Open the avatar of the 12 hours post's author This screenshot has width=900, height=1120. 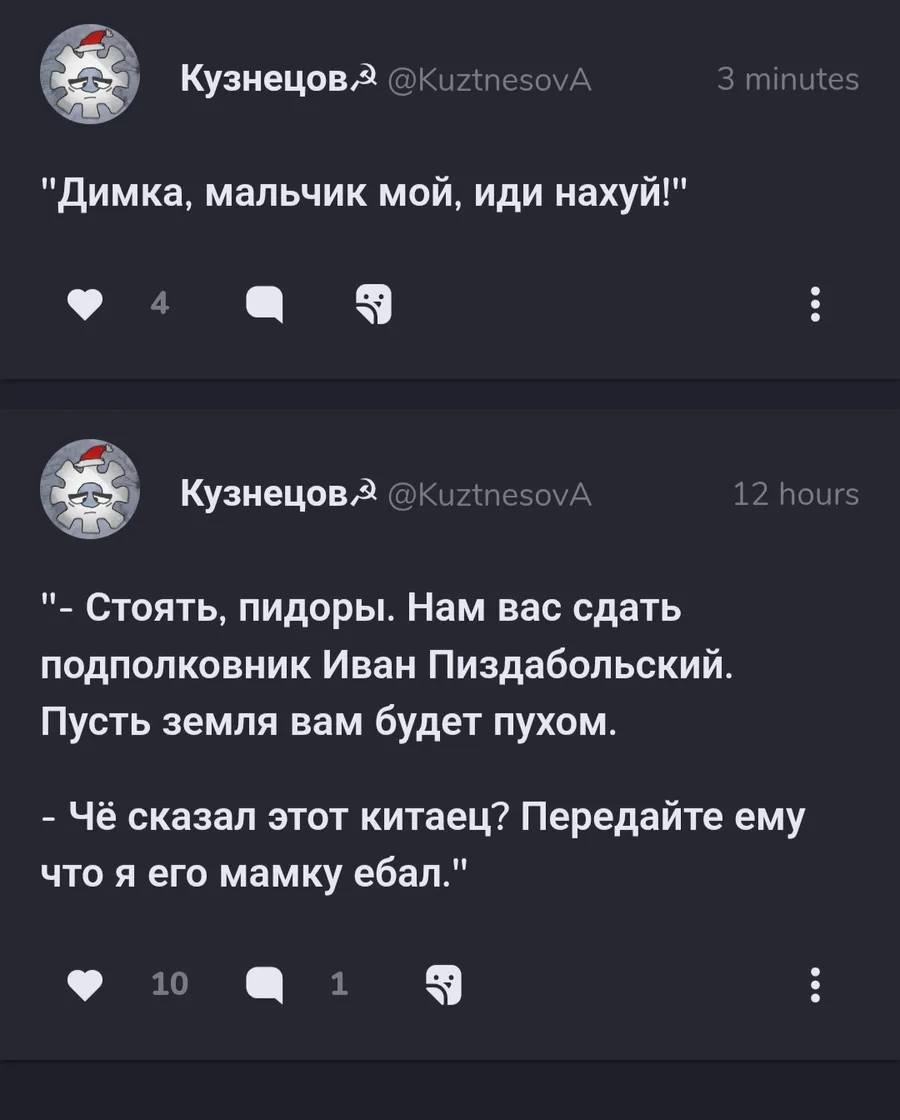89,489
